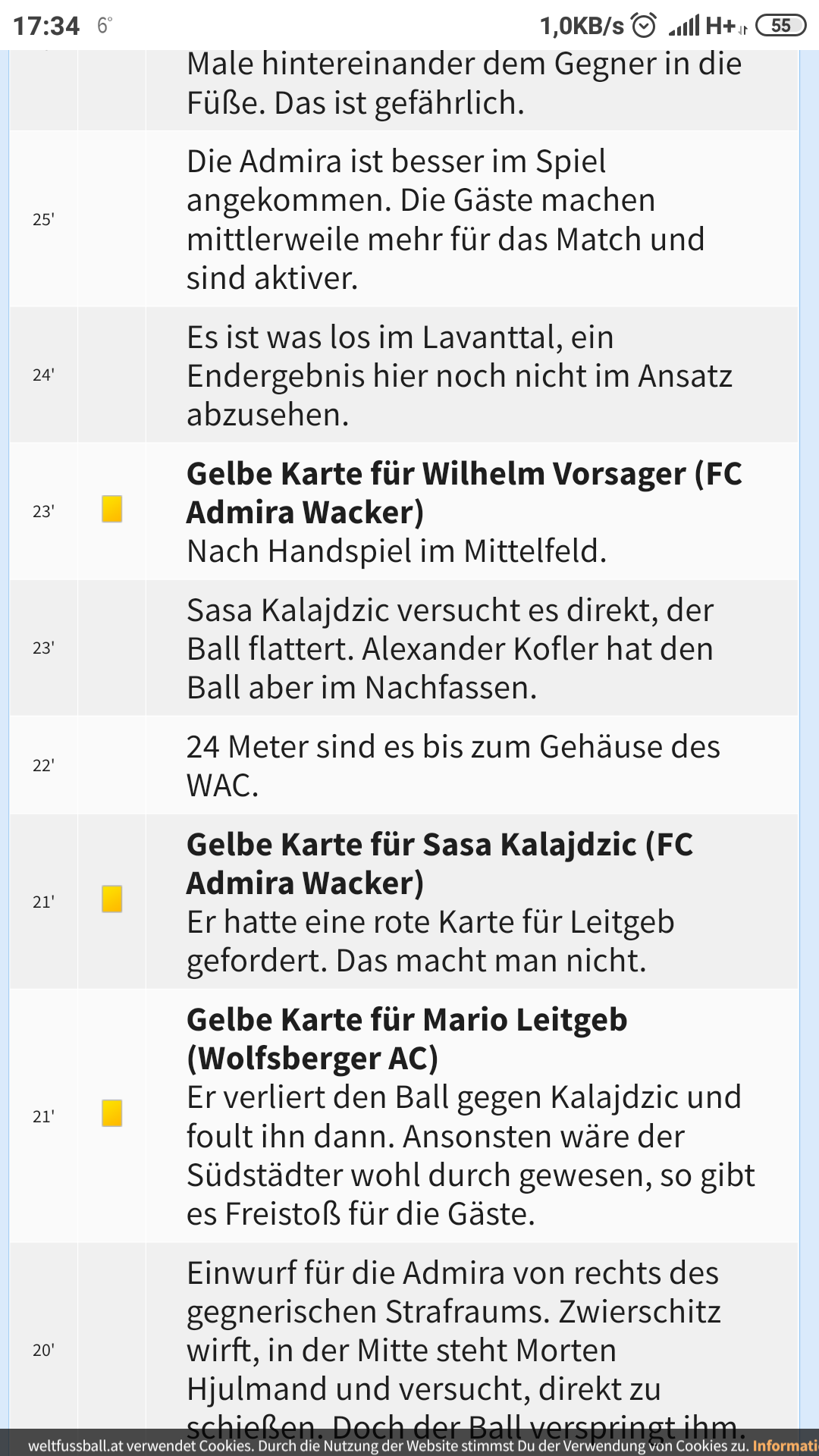Open the orange cookie information link
819x1456 pixels.
(x=786, y=1445)
